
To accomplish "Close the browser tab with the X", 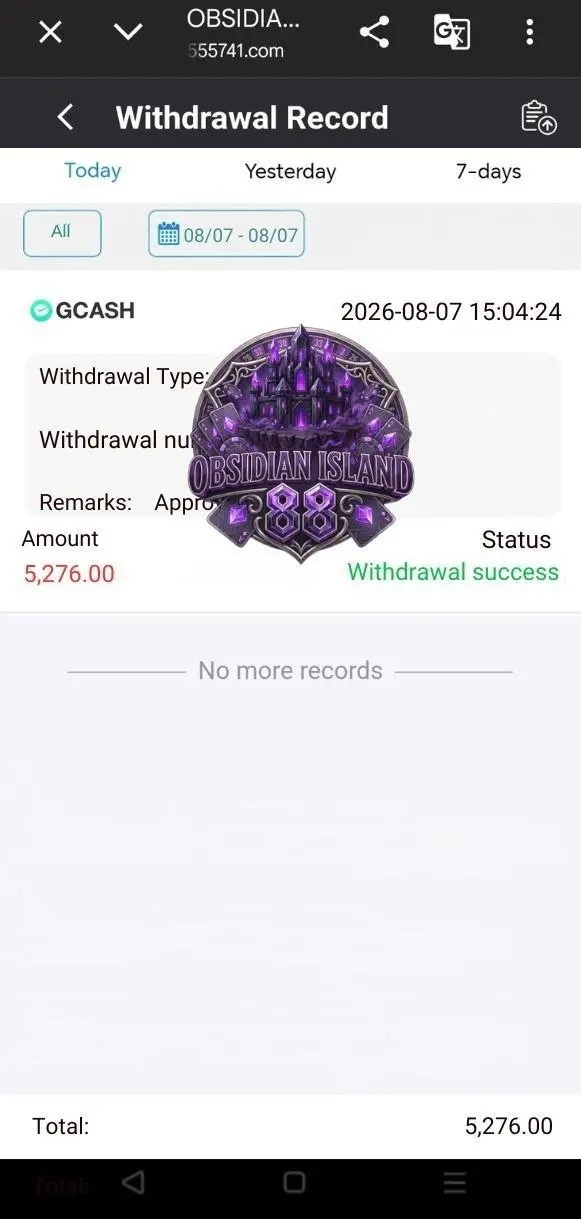I will 50,33.
